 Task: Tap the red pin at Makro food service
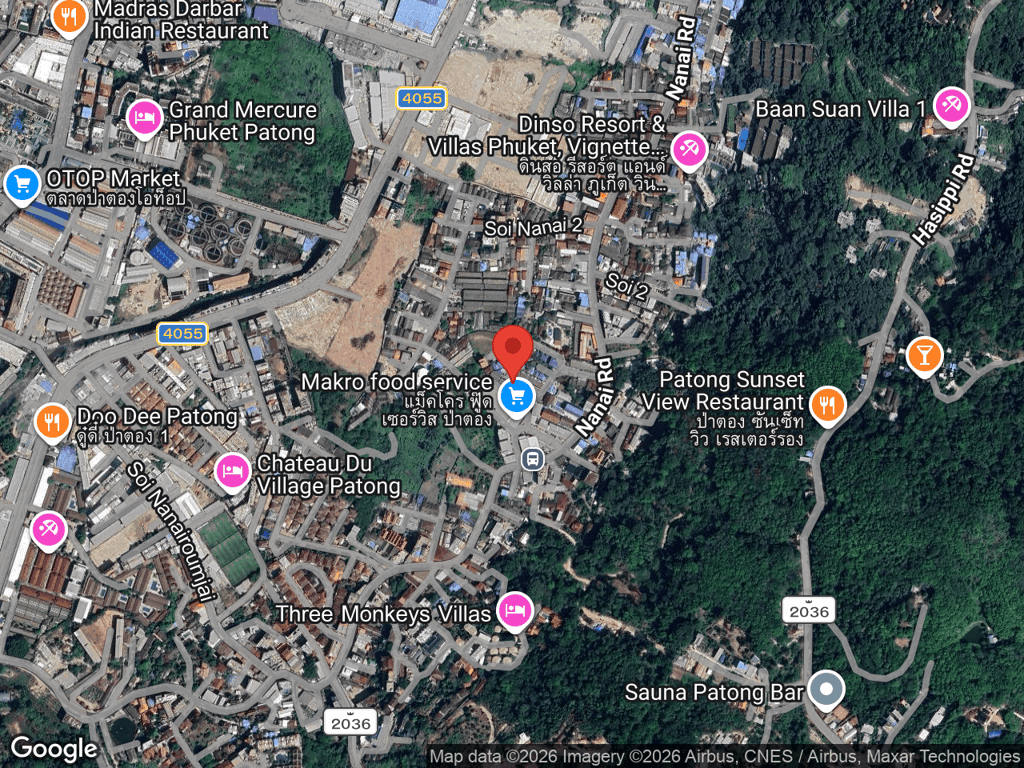pos(514,351)
